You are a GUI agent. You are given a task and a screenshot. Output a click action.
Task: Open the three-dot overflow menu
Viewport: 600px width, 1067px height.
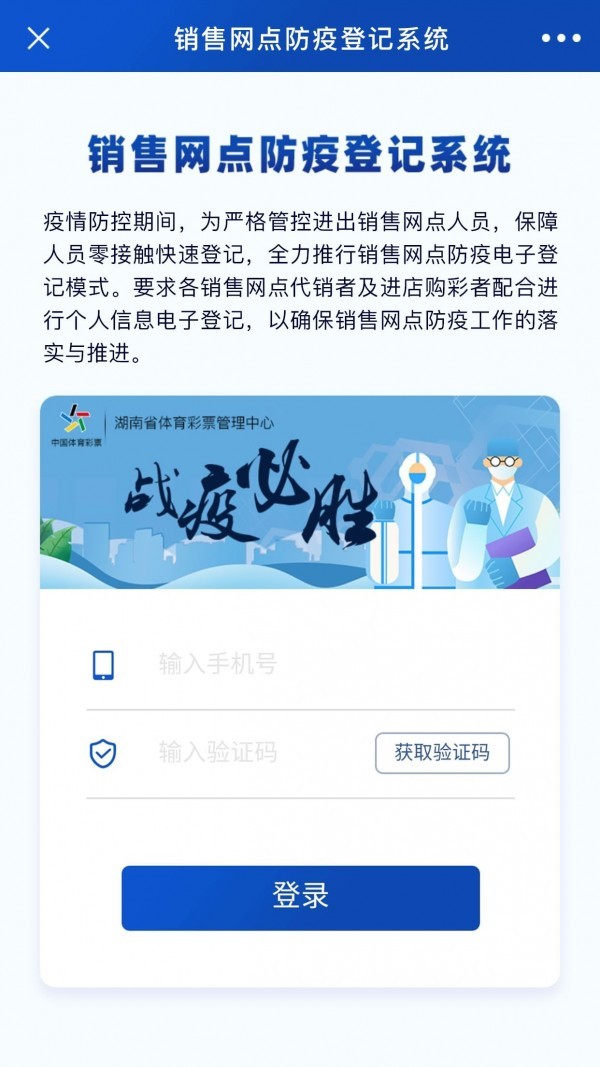pyautogui.click(x=561, y=38)
